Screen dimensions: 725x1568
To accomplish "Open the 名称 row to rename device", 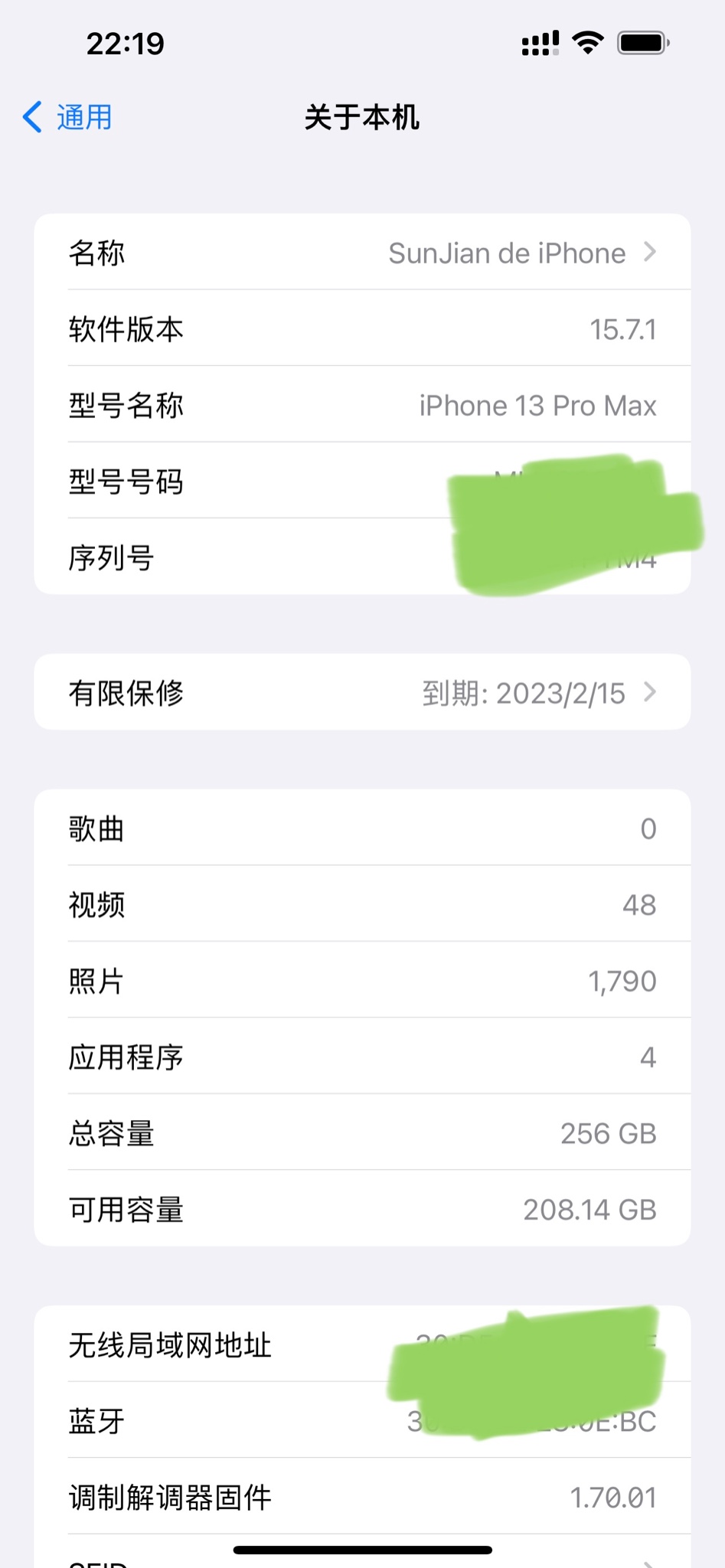I will pyautogui.click(x=362, y=253).
